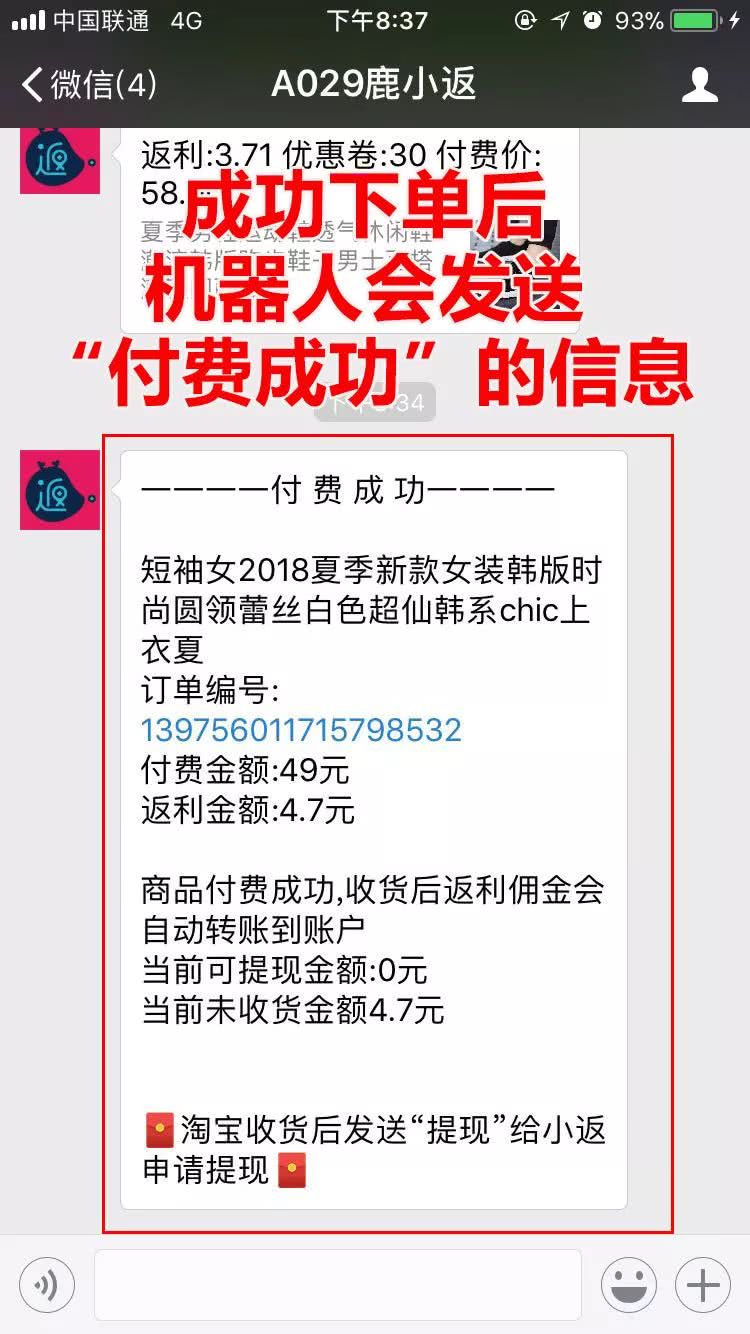Open the plus attachment menu

703,1285
